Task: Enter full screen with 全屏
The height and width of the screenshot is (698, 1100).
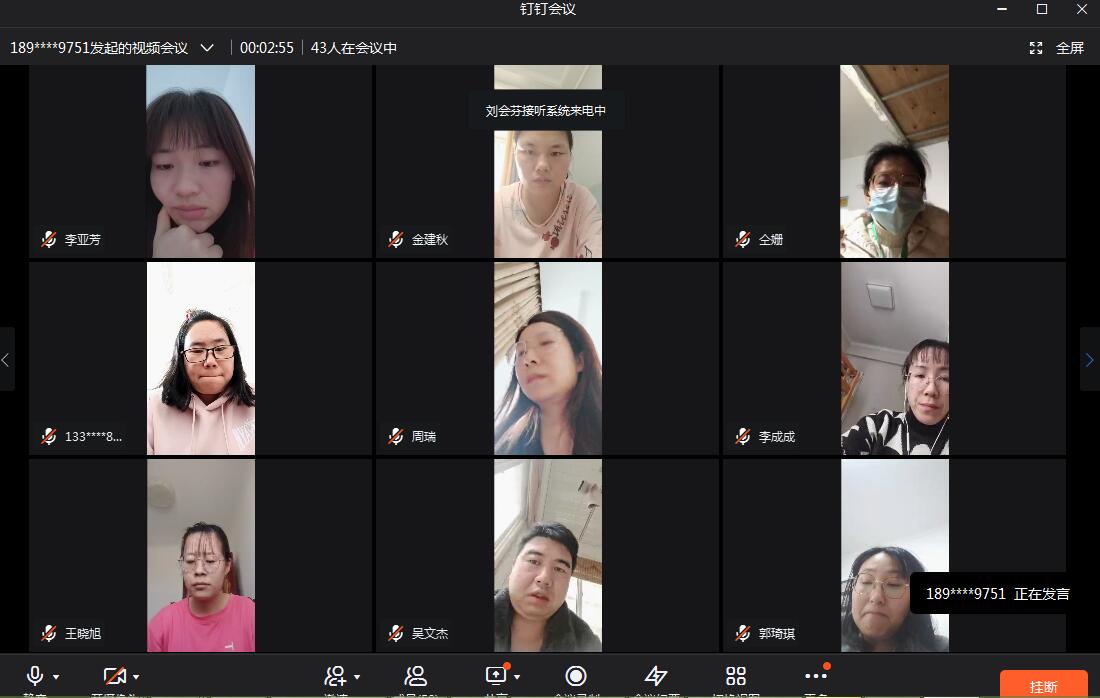Action: [1057, 47]
